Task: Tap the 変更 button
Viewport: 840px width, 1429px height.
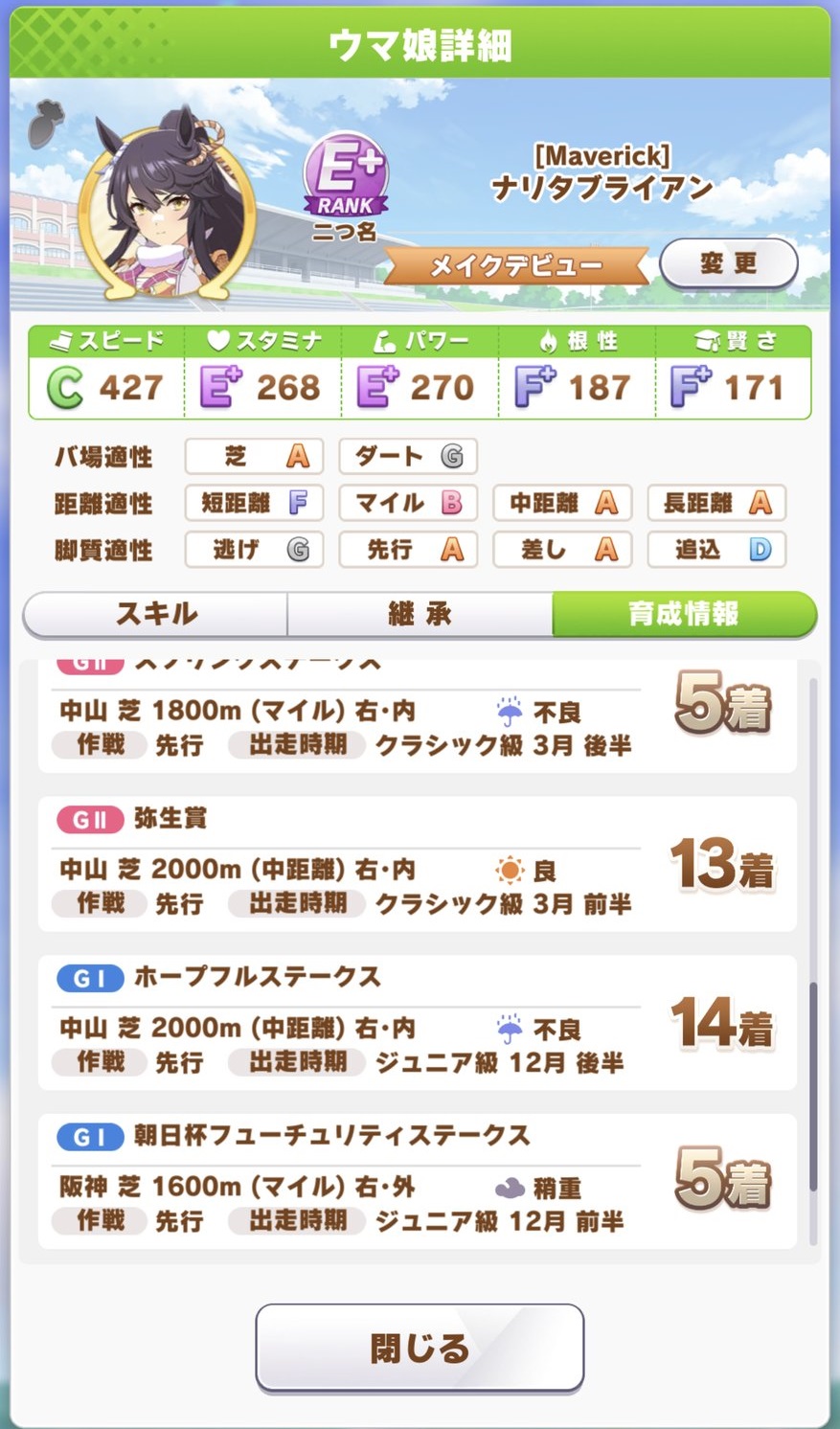Action: click(728, 263)
